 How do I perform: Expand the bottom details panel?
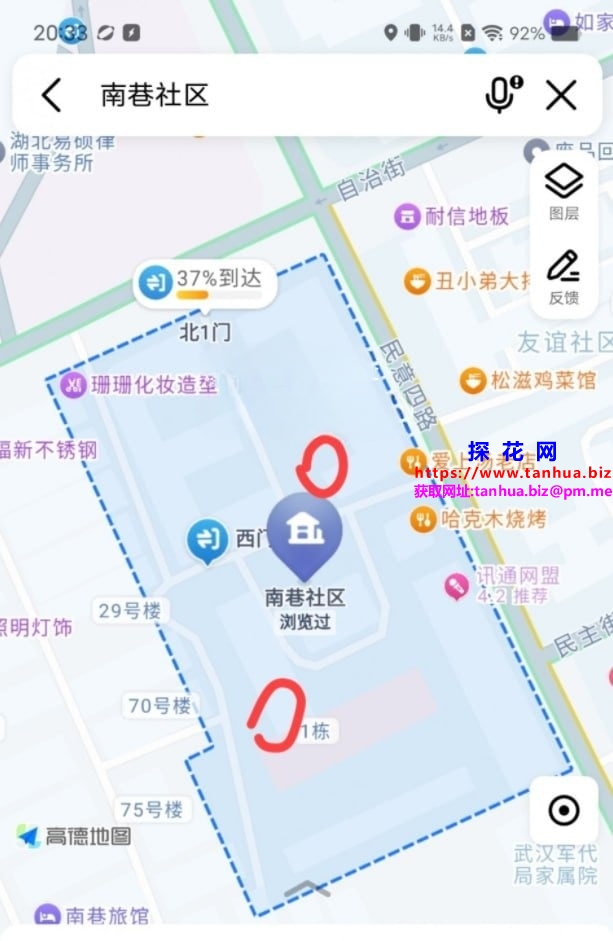[x=307, y=889]
